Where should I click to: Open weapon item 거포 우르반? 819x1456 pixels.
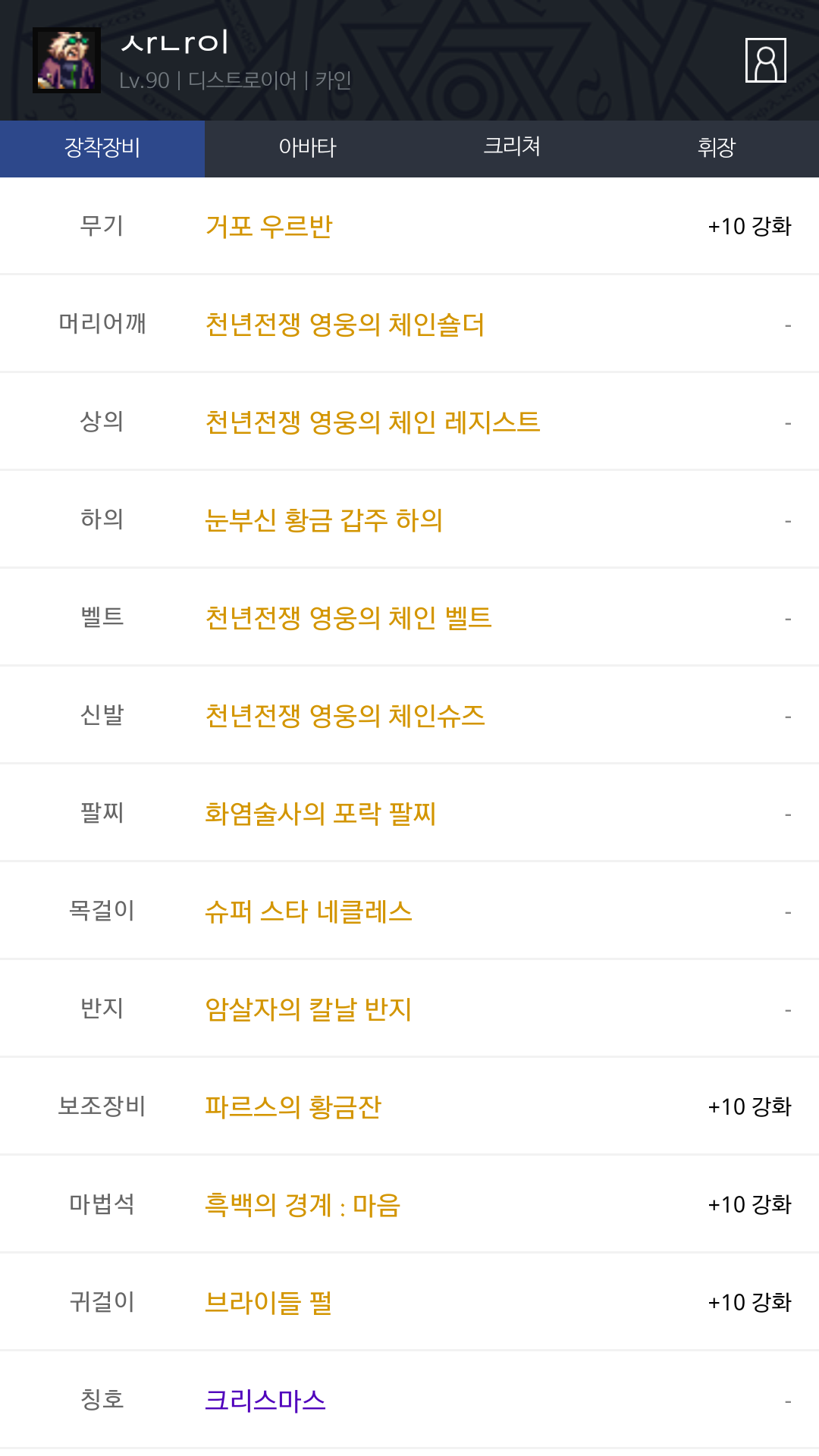(268, 226)
